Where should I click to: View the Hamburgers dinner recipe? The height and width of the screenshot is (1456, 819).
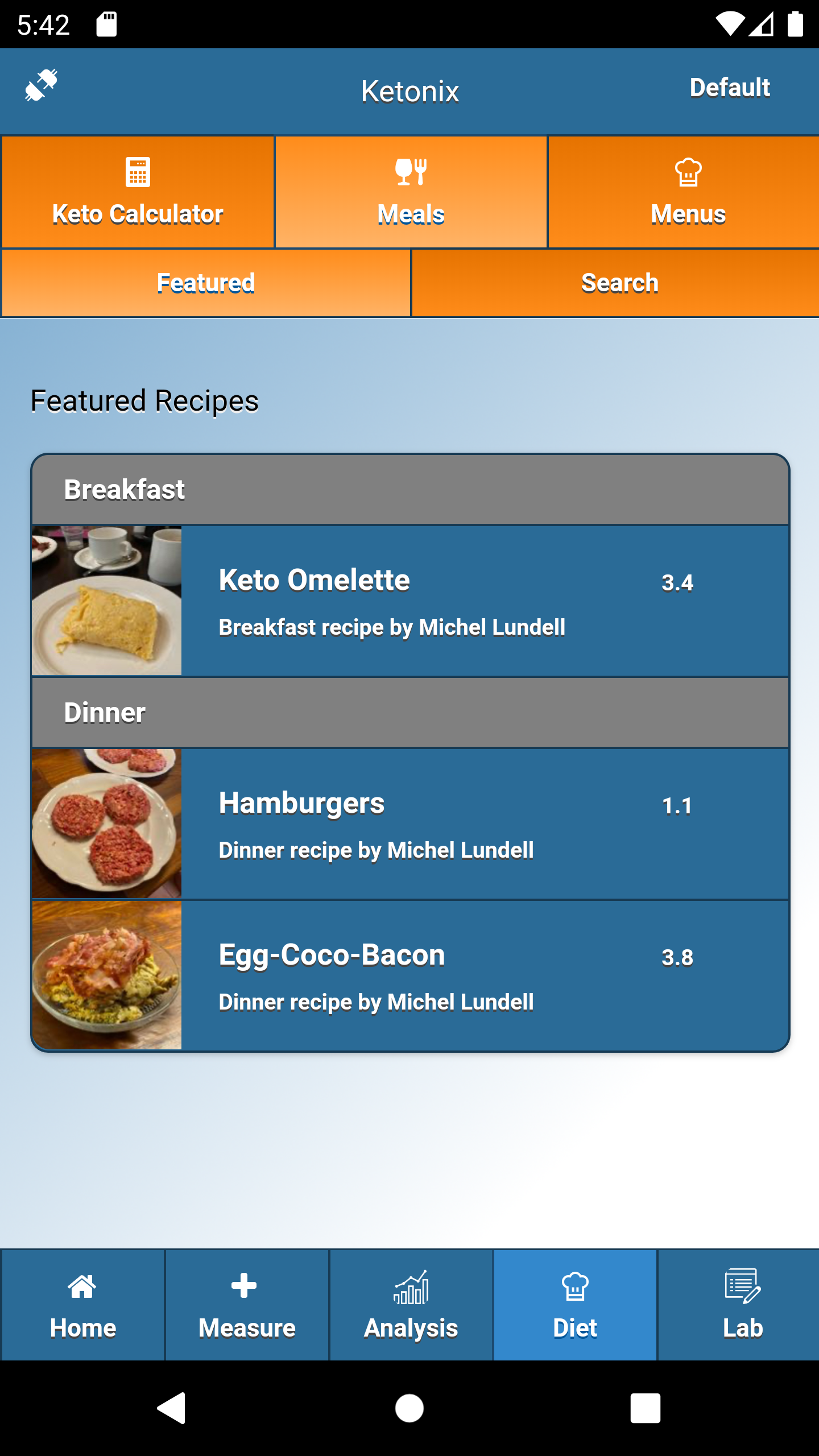pyautogui.click(x=410, y=824)
